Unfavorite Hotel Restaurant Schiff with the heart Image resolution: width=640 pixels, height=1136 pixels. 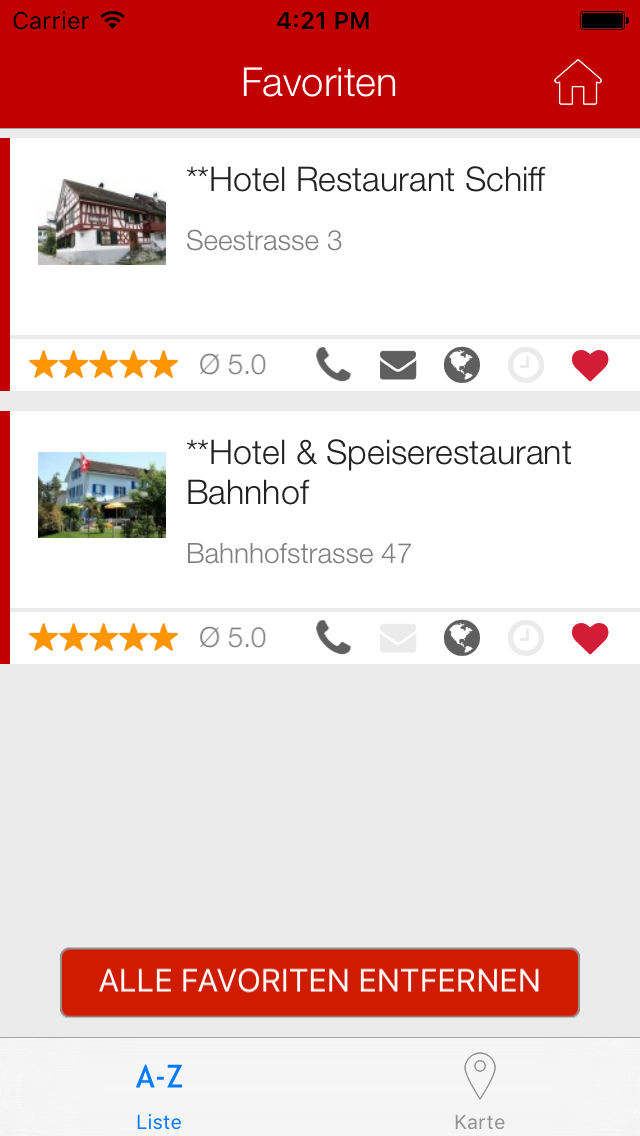tap(590, 365)
